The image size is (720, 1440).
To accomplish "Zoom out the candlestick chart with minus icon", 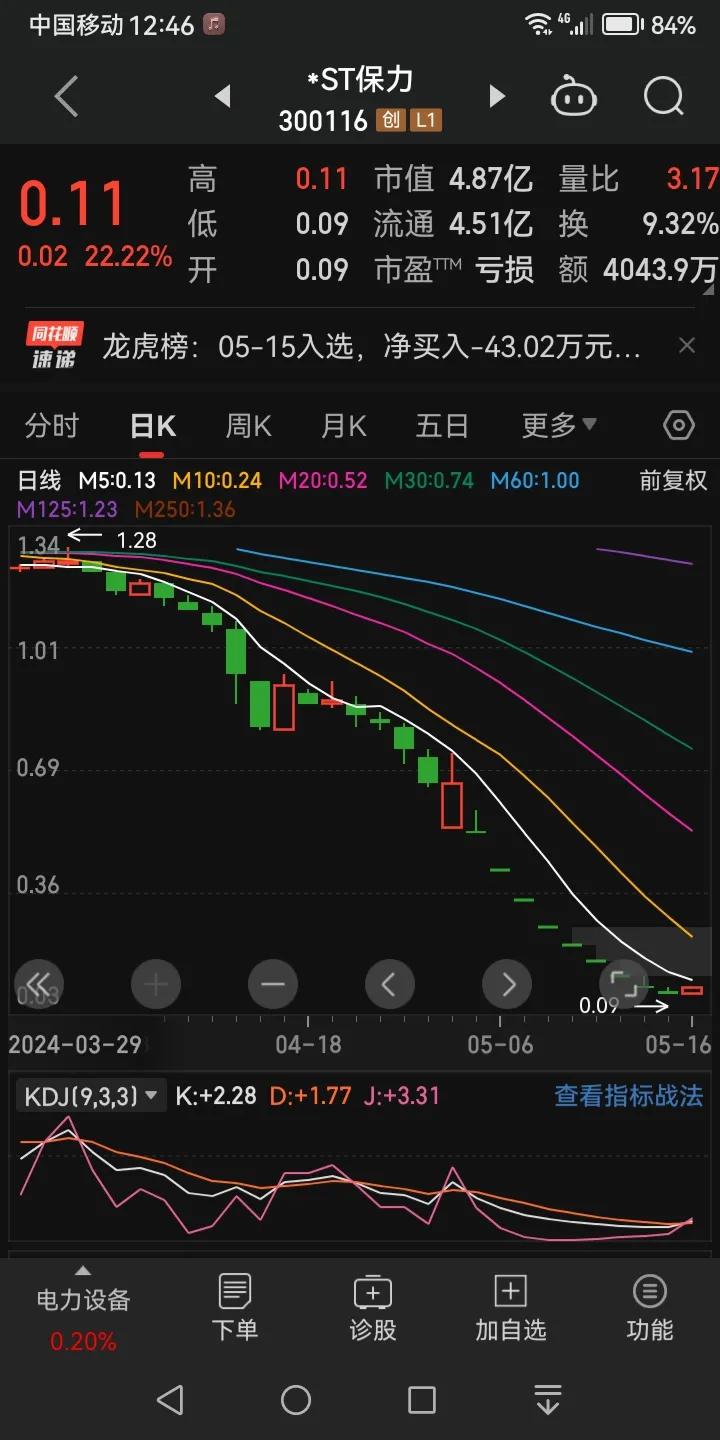I will point(273,984).
